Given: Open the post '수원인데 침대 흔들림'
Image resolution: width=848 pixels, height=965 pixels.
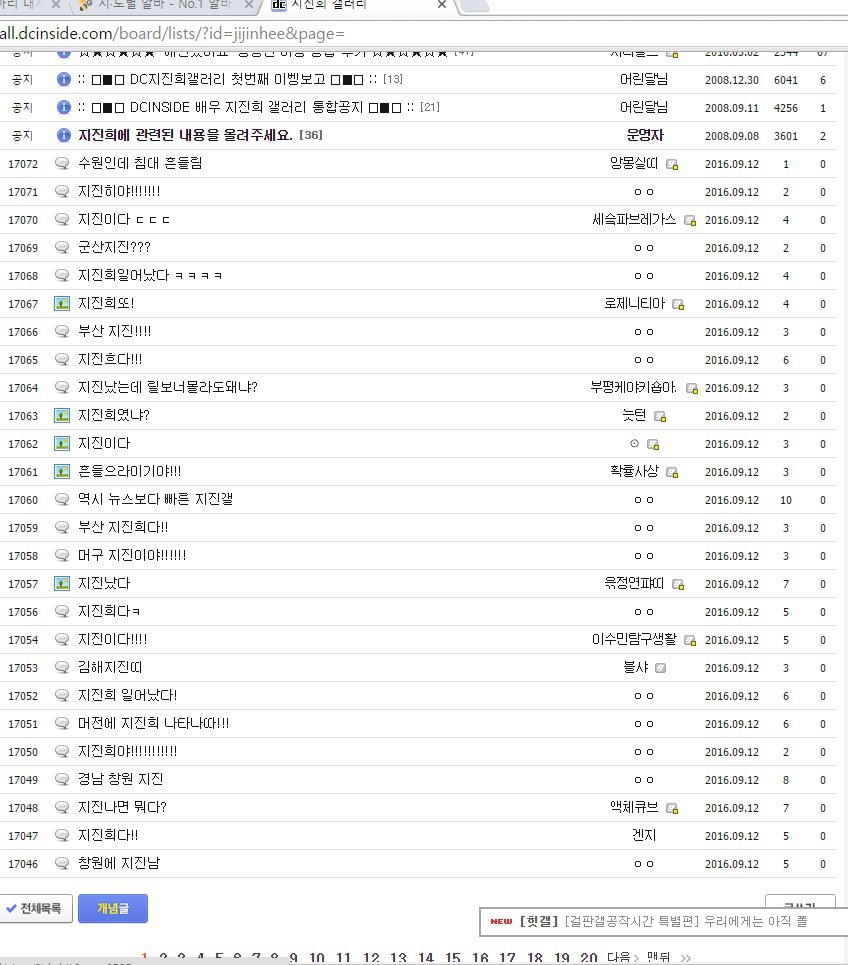Looking at the screenshot, I should [x=139, y=163].
